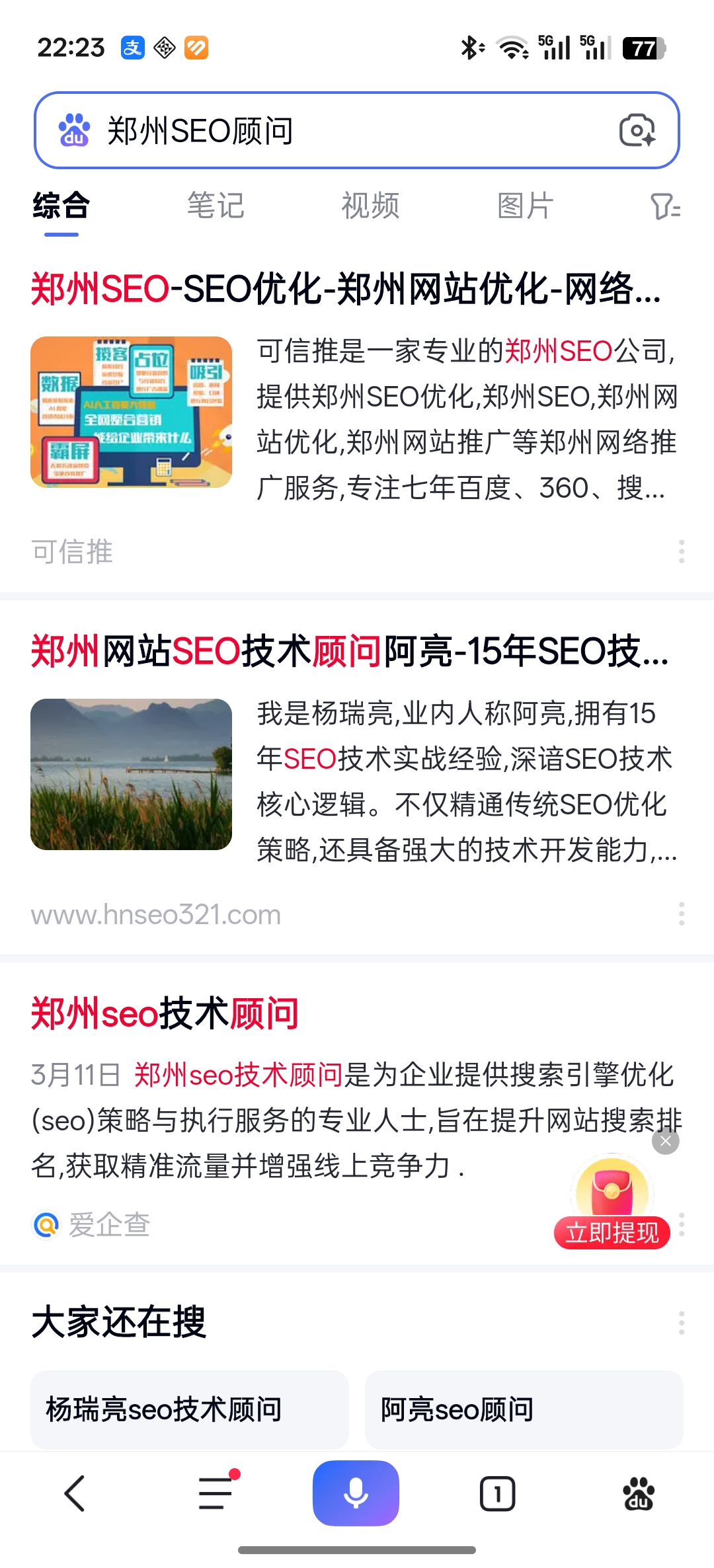Open more options for 可信推 result
714x1568 pixels.
point(681,551)
